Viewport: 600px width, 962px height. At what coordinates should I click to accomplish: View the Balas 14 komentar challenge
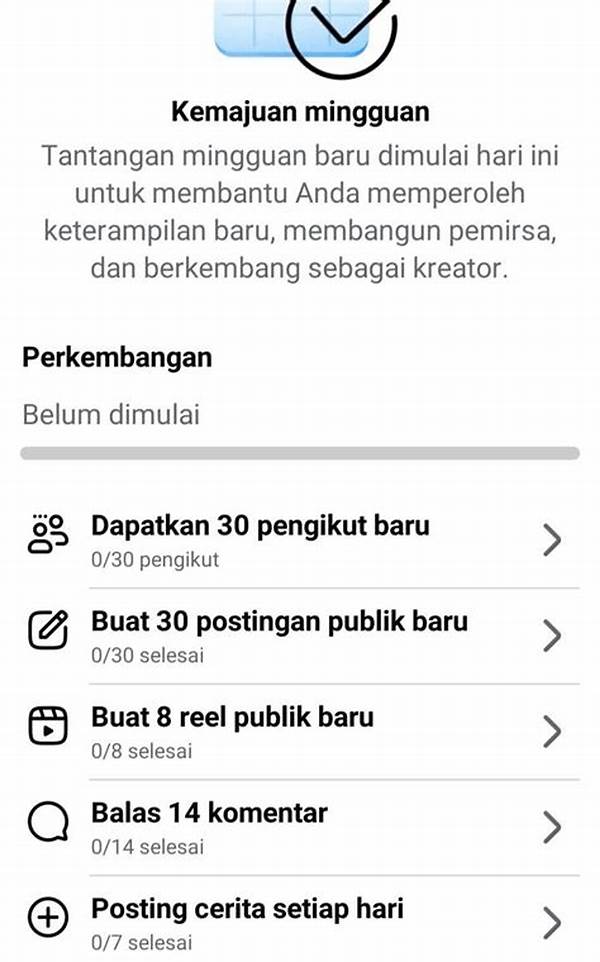click(x=300, y=828)
